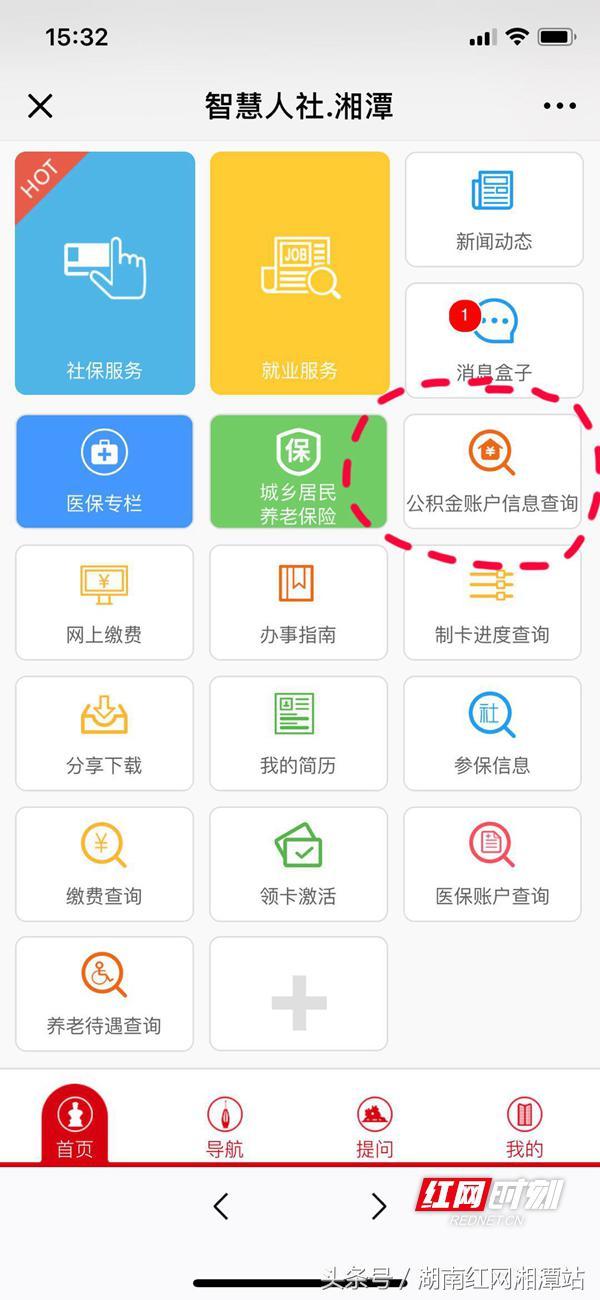Open 缴费查询
600x1300 pixels.
click(x=105, y=864)
